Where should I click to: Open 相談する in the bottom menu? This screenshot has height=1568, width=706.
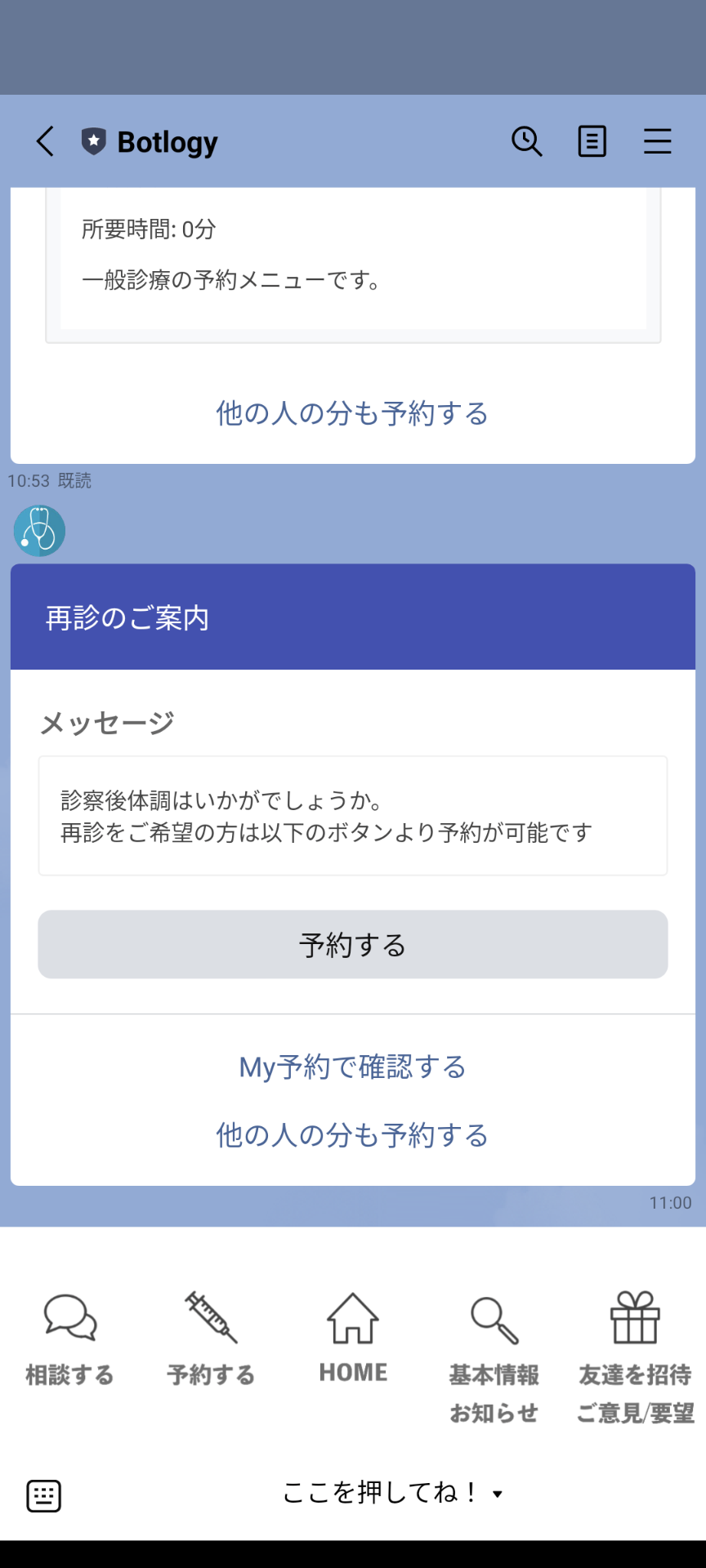tap(70, 1339)
